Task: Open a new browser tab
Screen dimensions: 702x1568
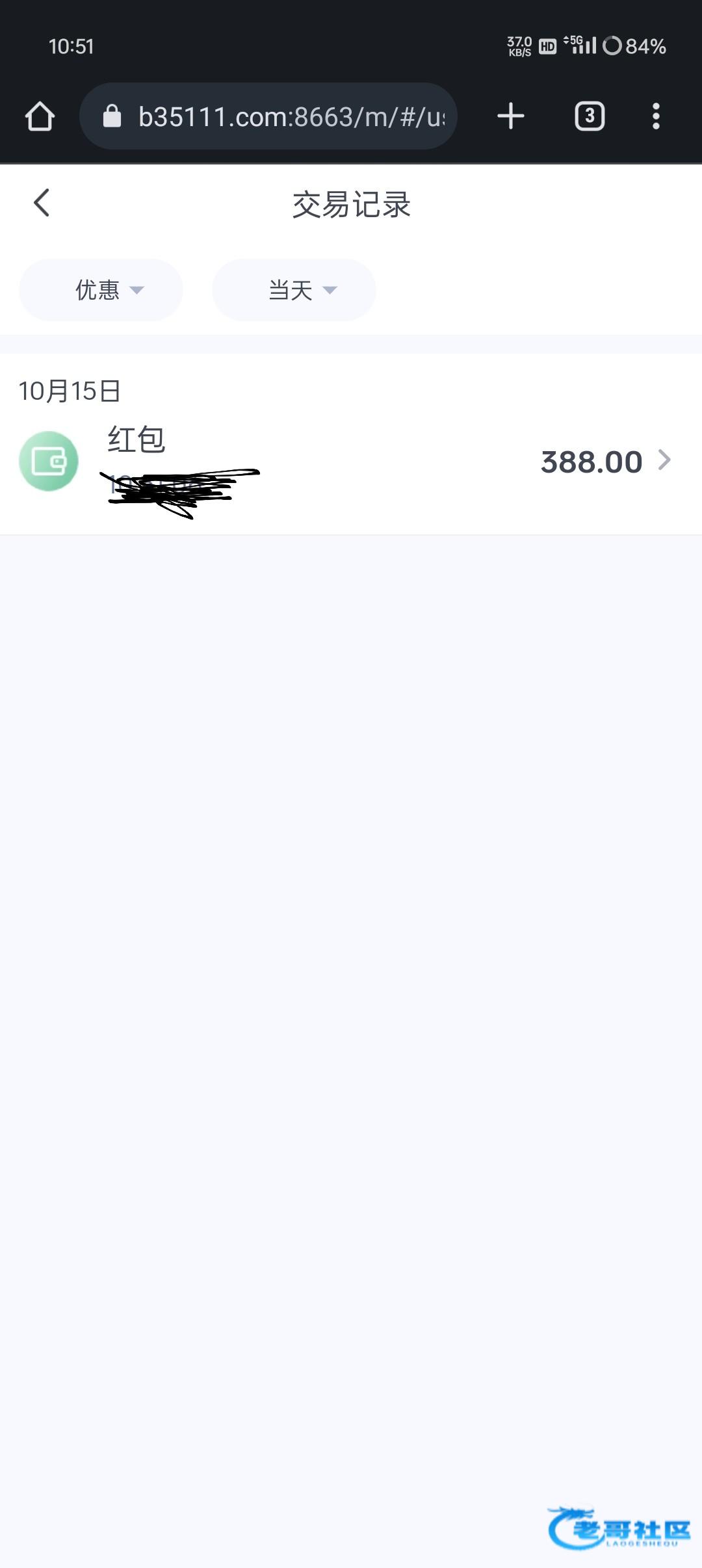Action: [x=510, y=117]
